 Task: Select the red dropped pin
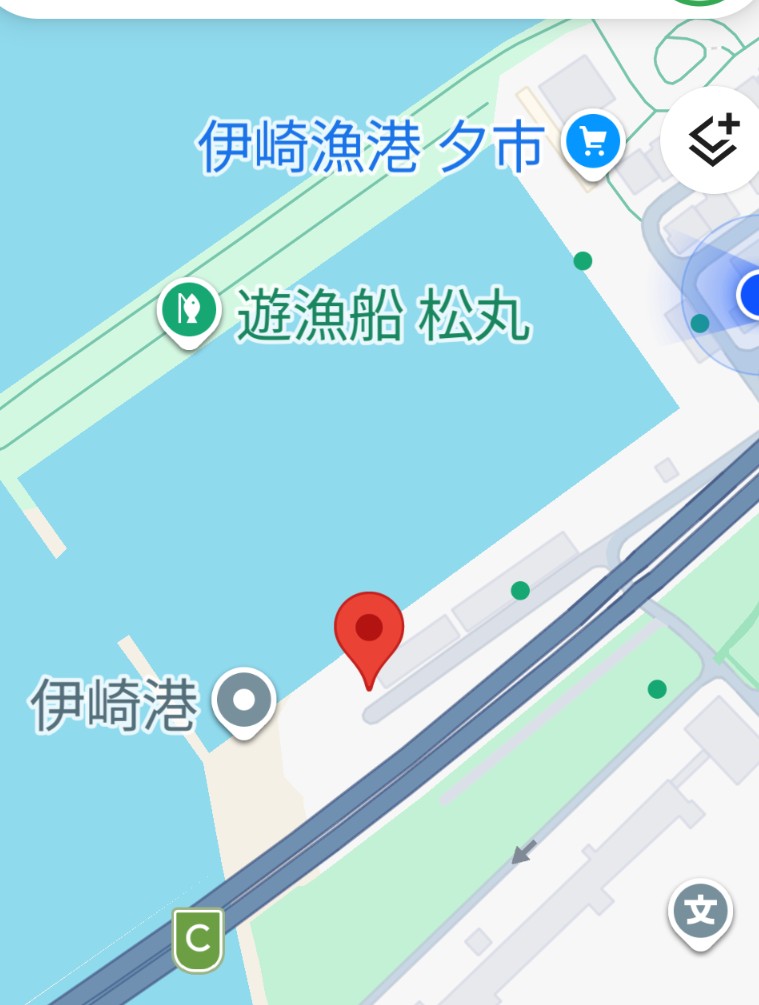point(369,632)
